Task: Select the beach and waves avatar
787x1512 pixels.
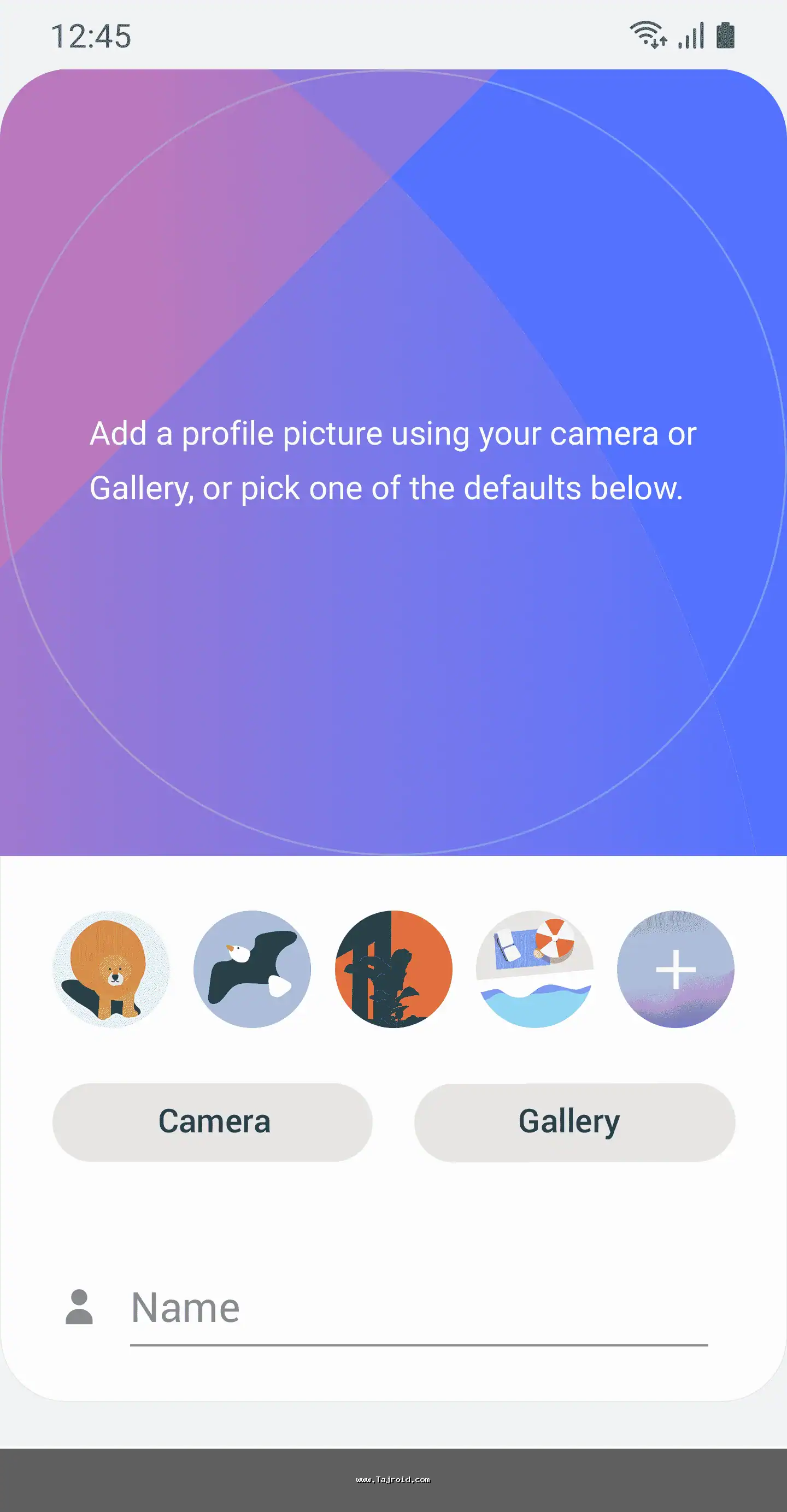Action: pyautogui.click(x=535, y=968)
